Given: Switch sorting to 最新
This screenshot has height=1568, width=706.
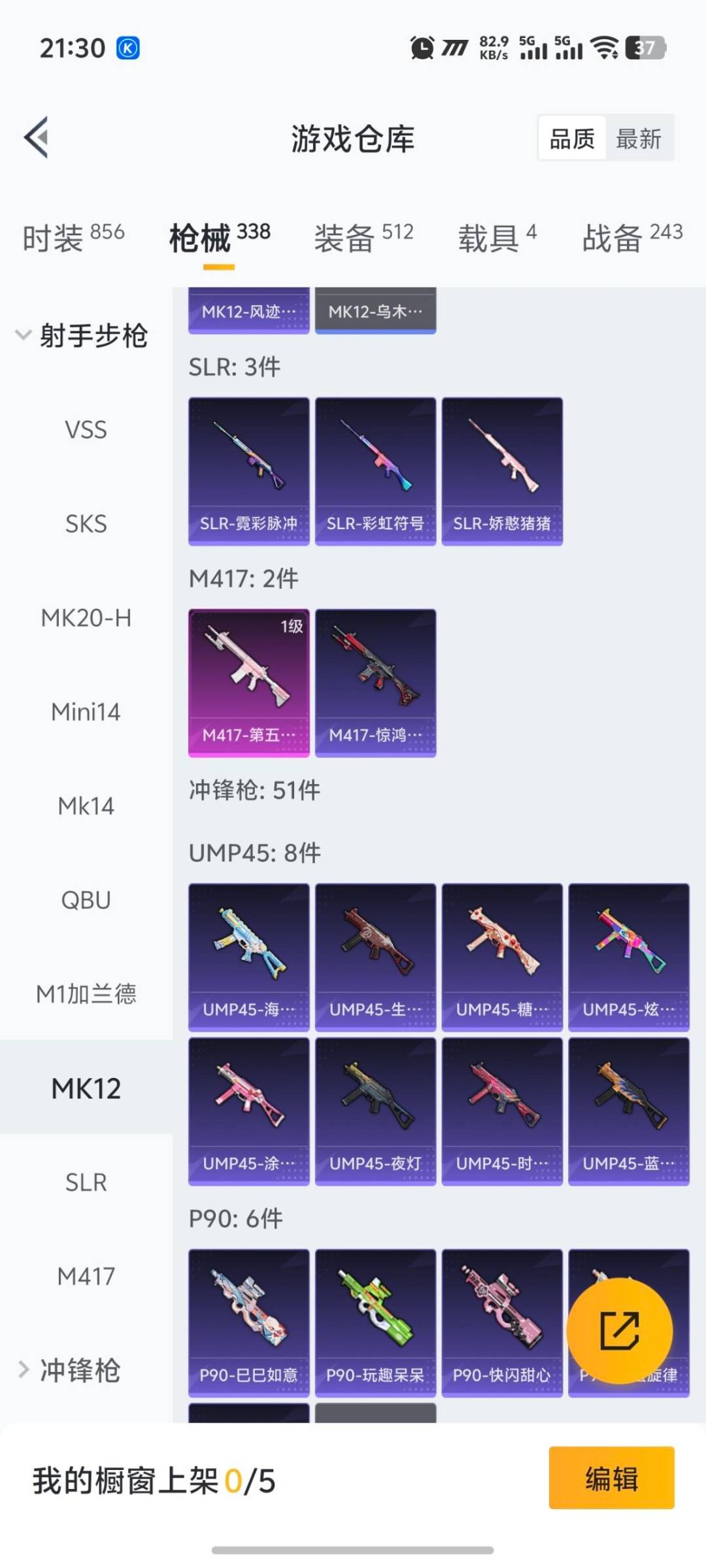Looking at the screenshot, I should (x=640, y=138).
